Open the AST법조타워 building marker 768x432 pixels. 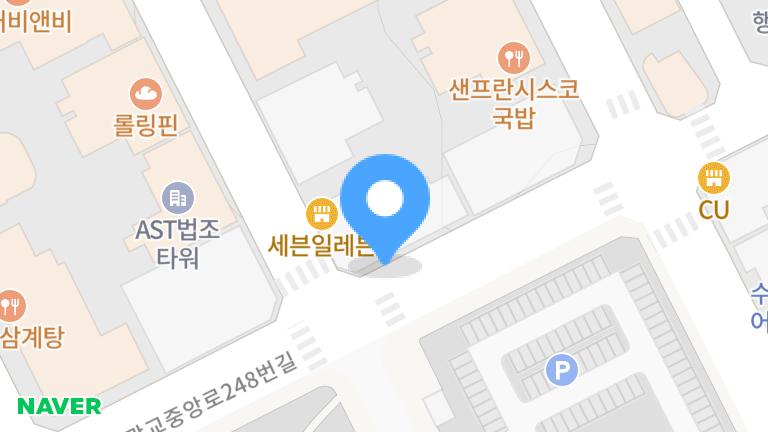tap(177, 197)
